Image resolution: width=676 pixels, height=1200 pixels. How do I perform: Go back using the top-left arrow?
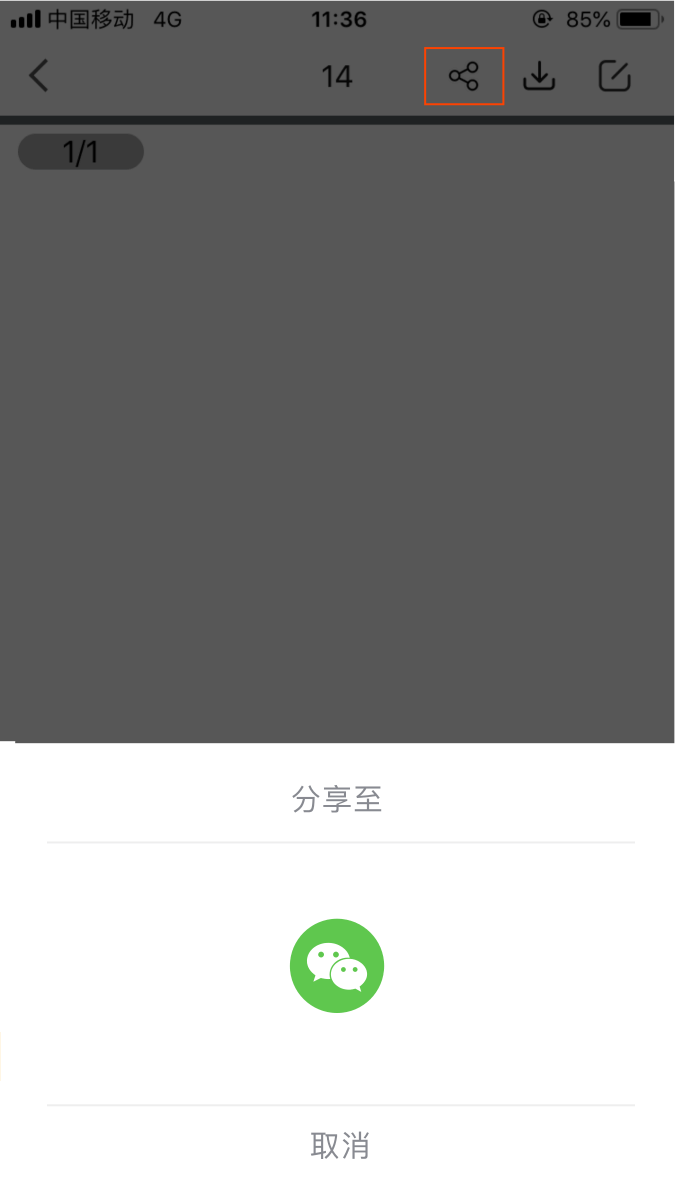39,76
